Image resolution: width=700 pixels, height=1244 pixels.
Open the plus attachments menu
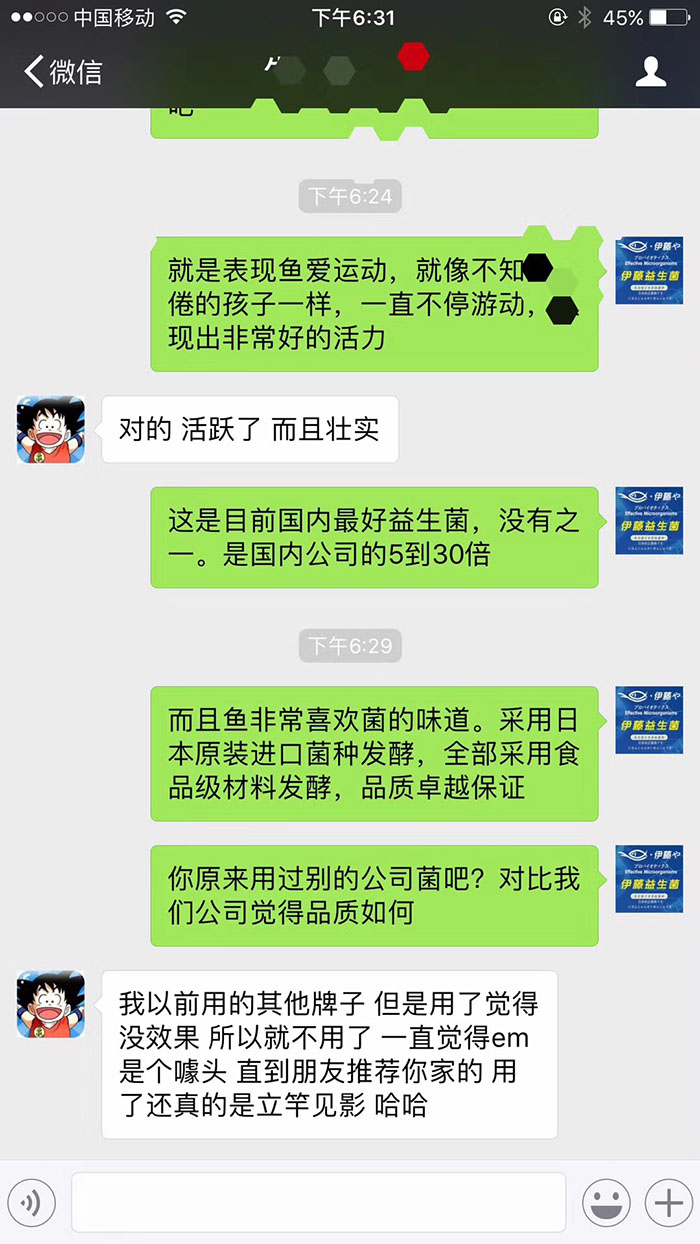[x=667, y=1202]
